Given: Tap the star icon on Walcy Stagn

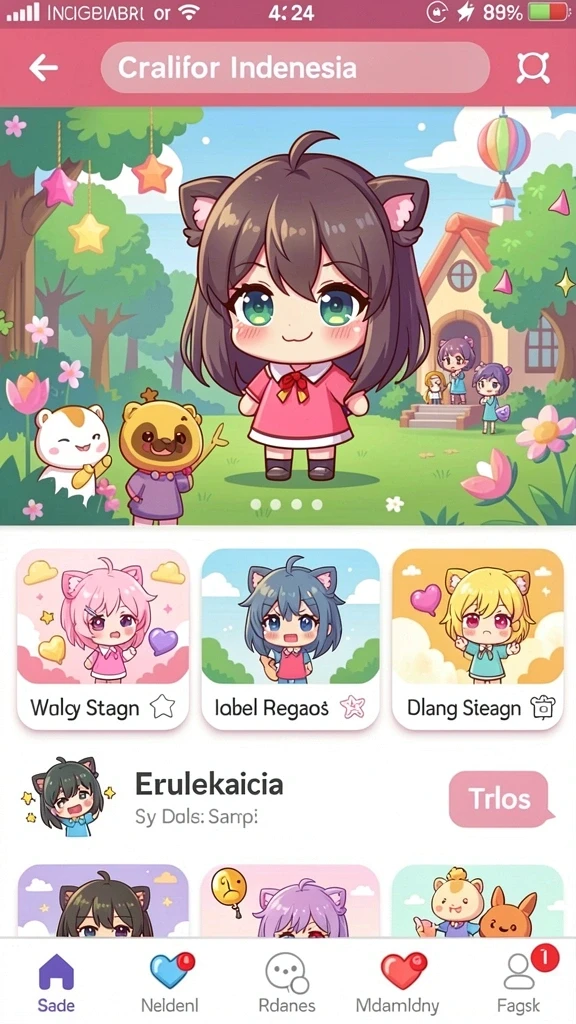Looking at the screenshot, I should pos(162,707).
